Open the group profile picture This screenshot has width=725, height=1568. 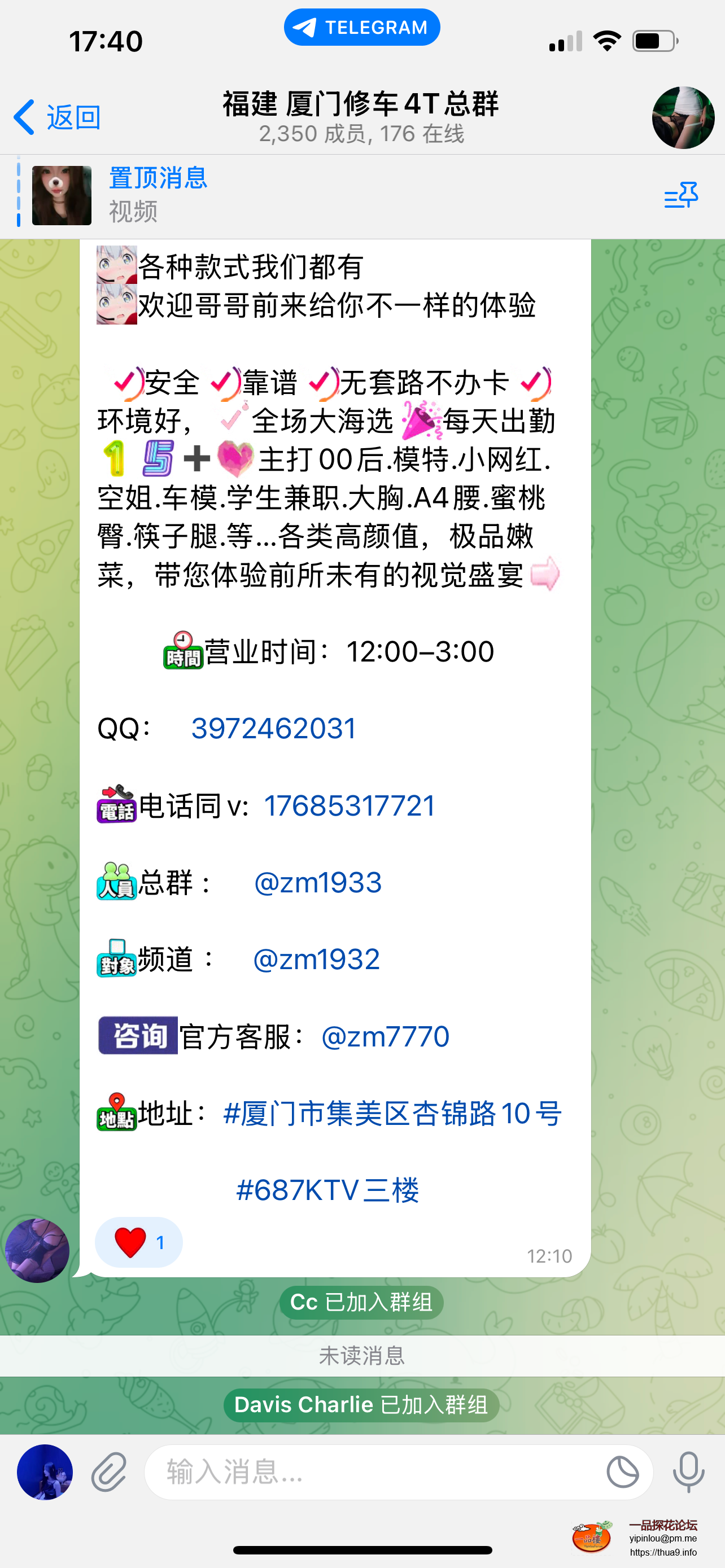(683, 117)
